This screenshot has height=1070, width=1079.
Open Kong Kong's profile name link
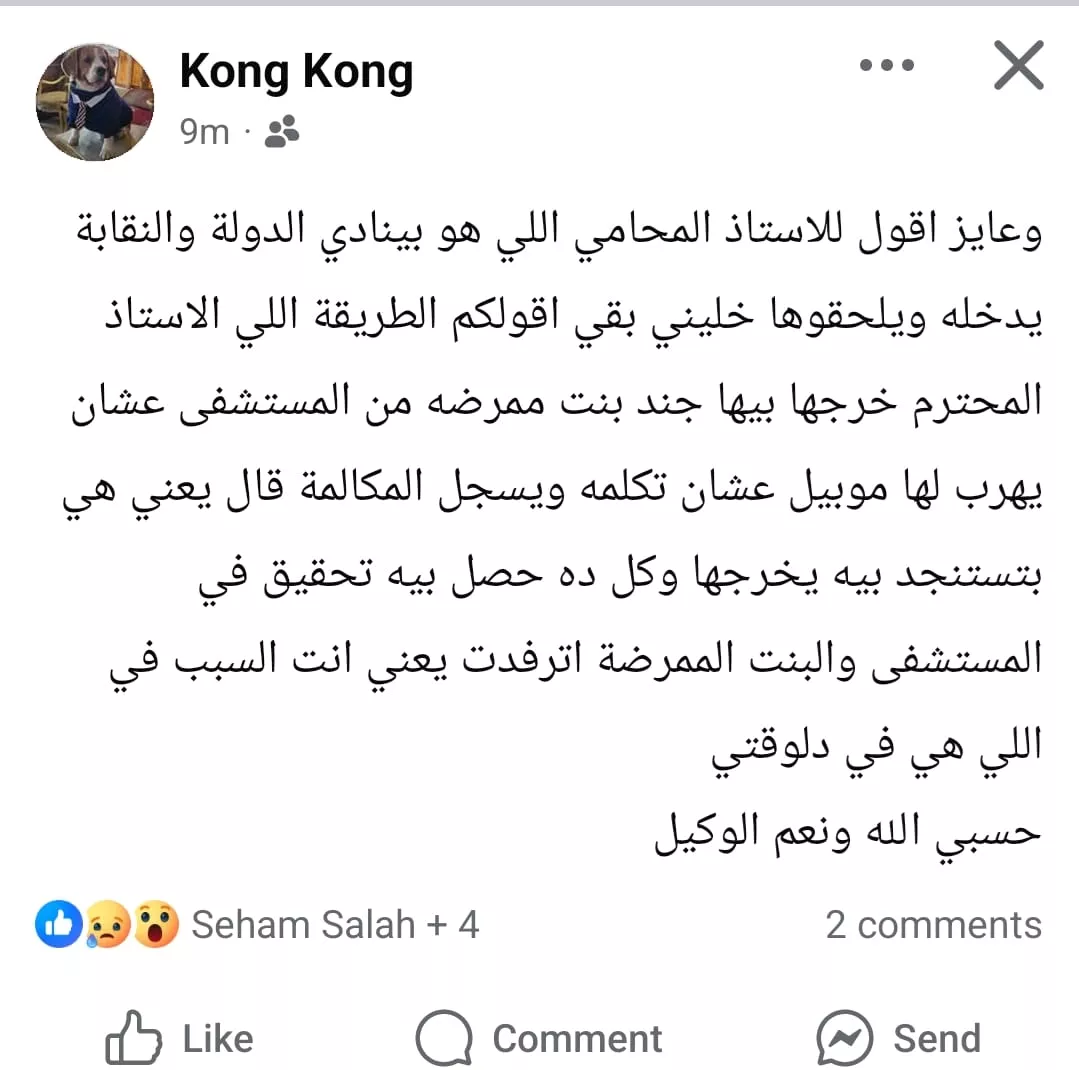296,72
